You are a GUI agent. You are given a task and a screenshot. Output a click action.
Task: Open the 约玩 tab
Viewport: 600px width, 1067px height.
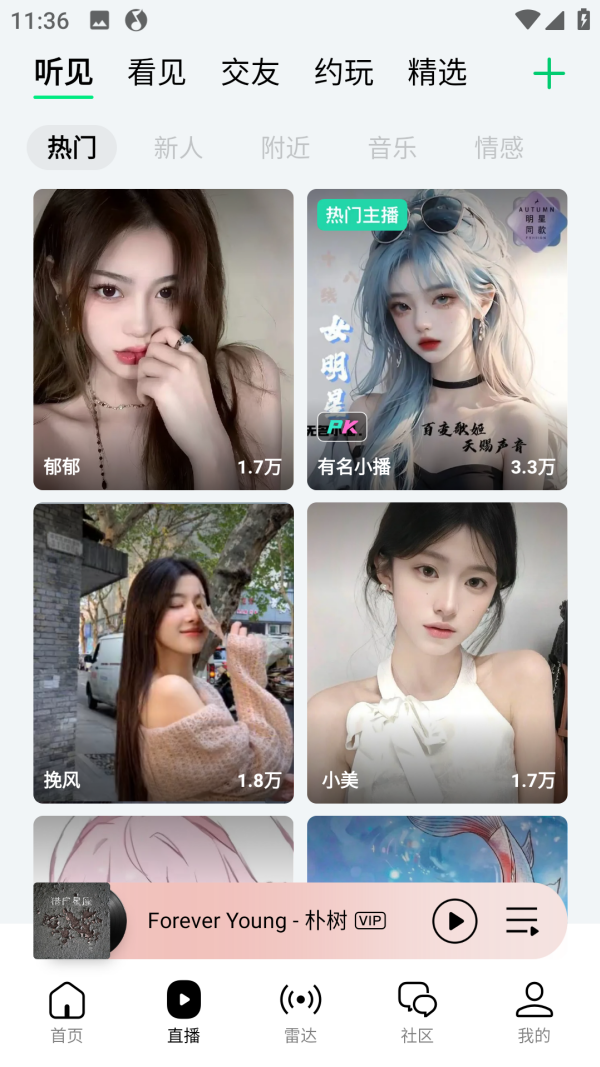coord(344,73)
